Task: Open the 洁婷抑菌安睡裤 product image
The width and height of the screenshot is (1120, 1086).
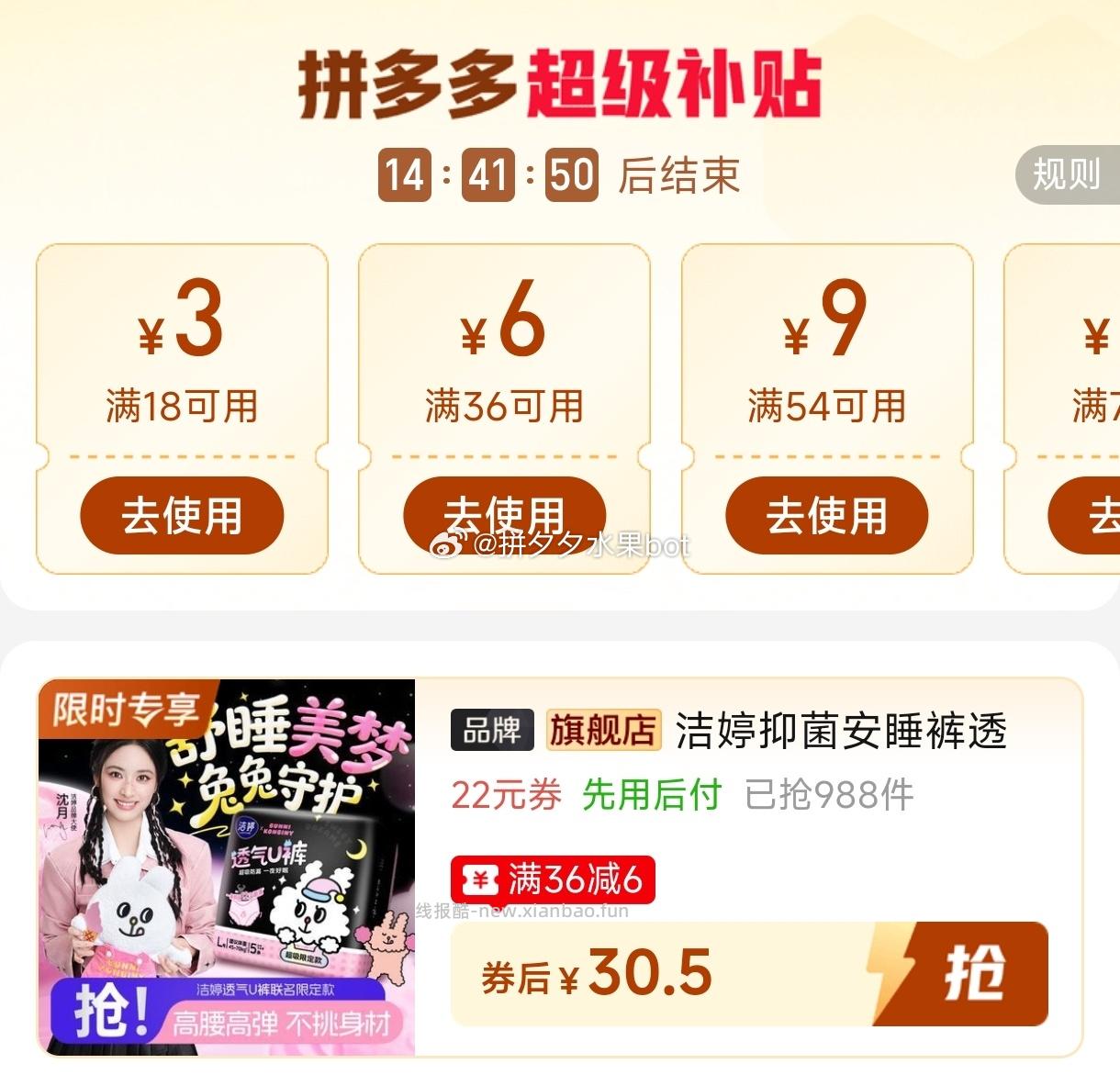Action: 227,868
